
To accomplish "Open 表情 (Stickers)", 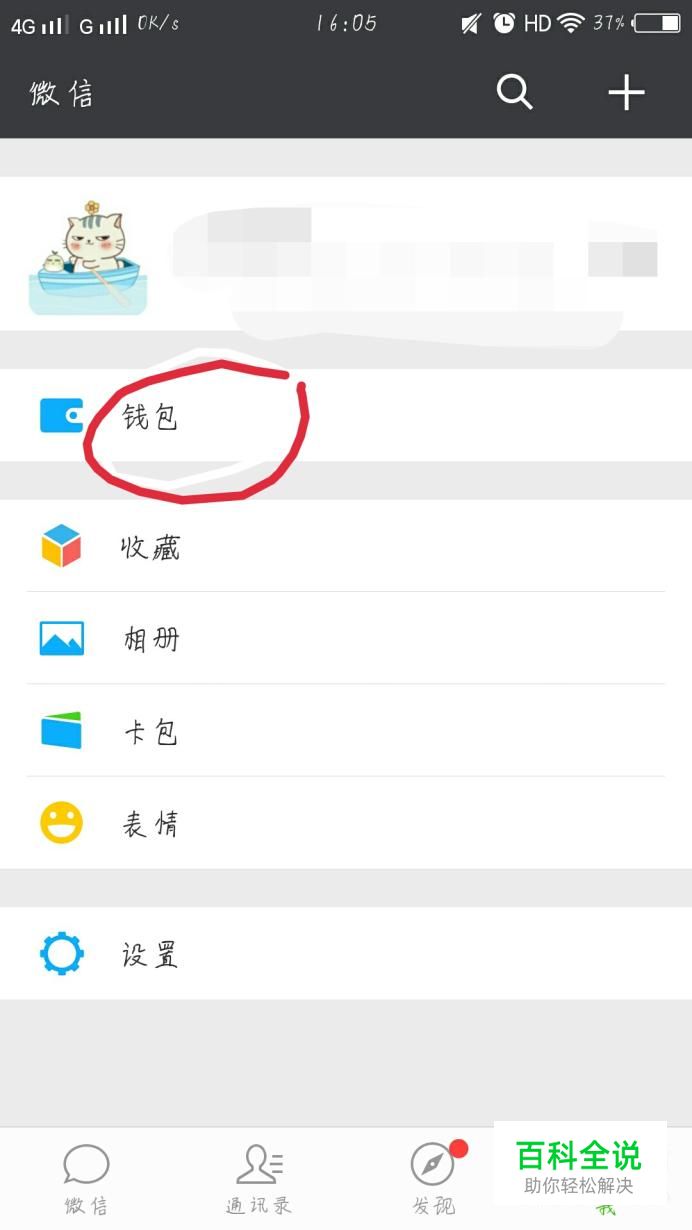I will coord(346,823).
